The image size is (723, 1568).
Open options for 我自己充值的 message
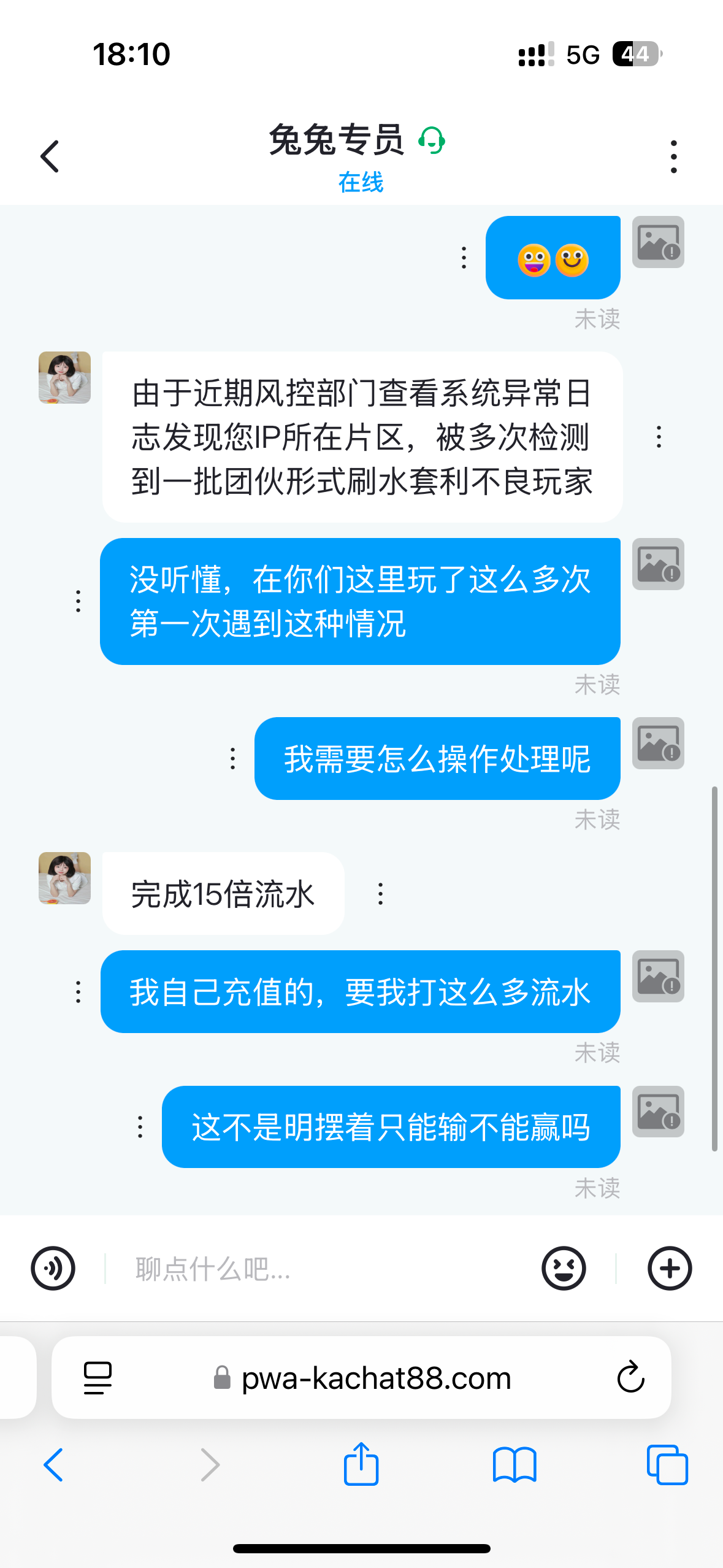click(x=78, y=992)
